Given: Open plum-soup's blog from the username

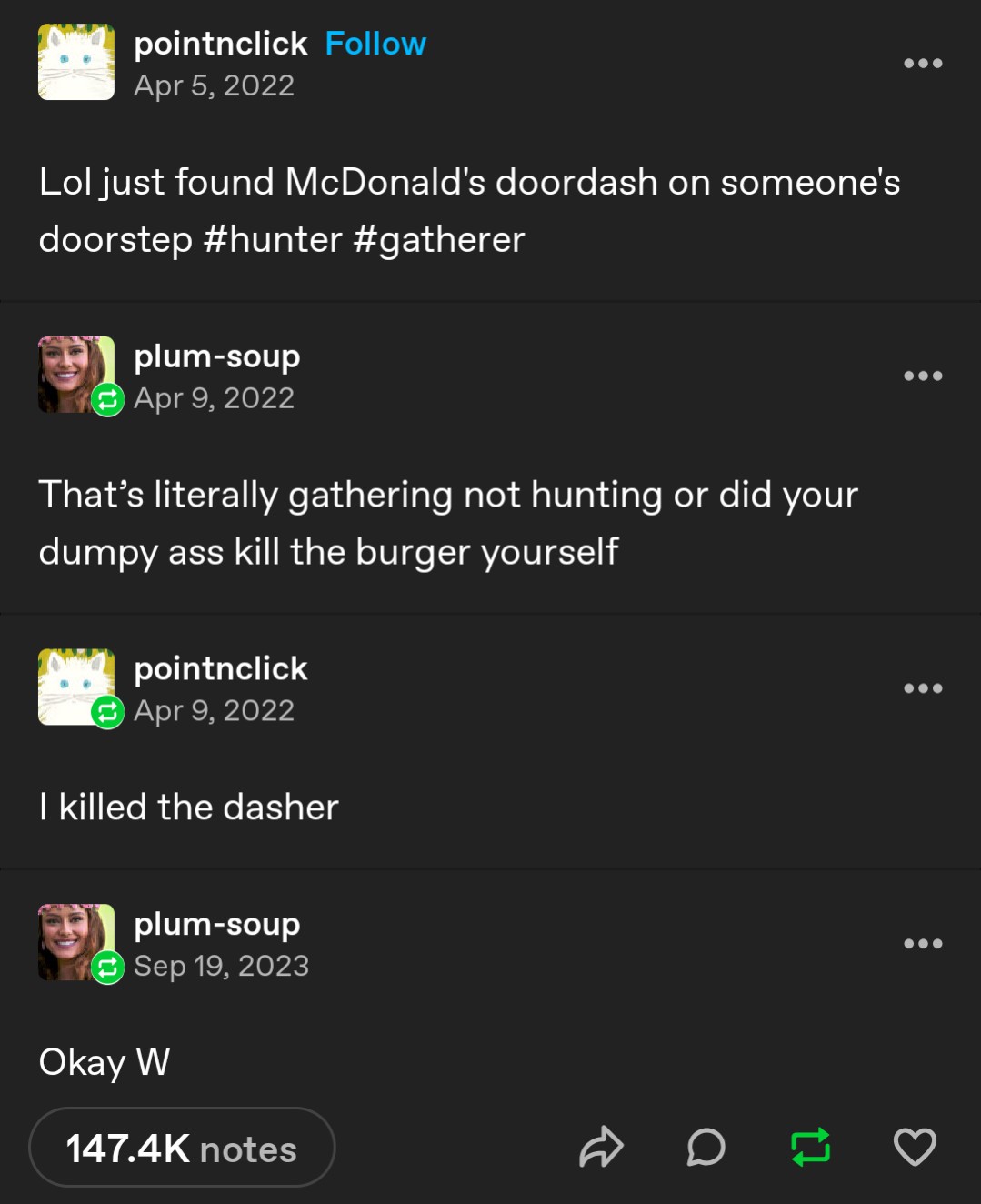Looking at the screenshot, I should click(217, 356).
